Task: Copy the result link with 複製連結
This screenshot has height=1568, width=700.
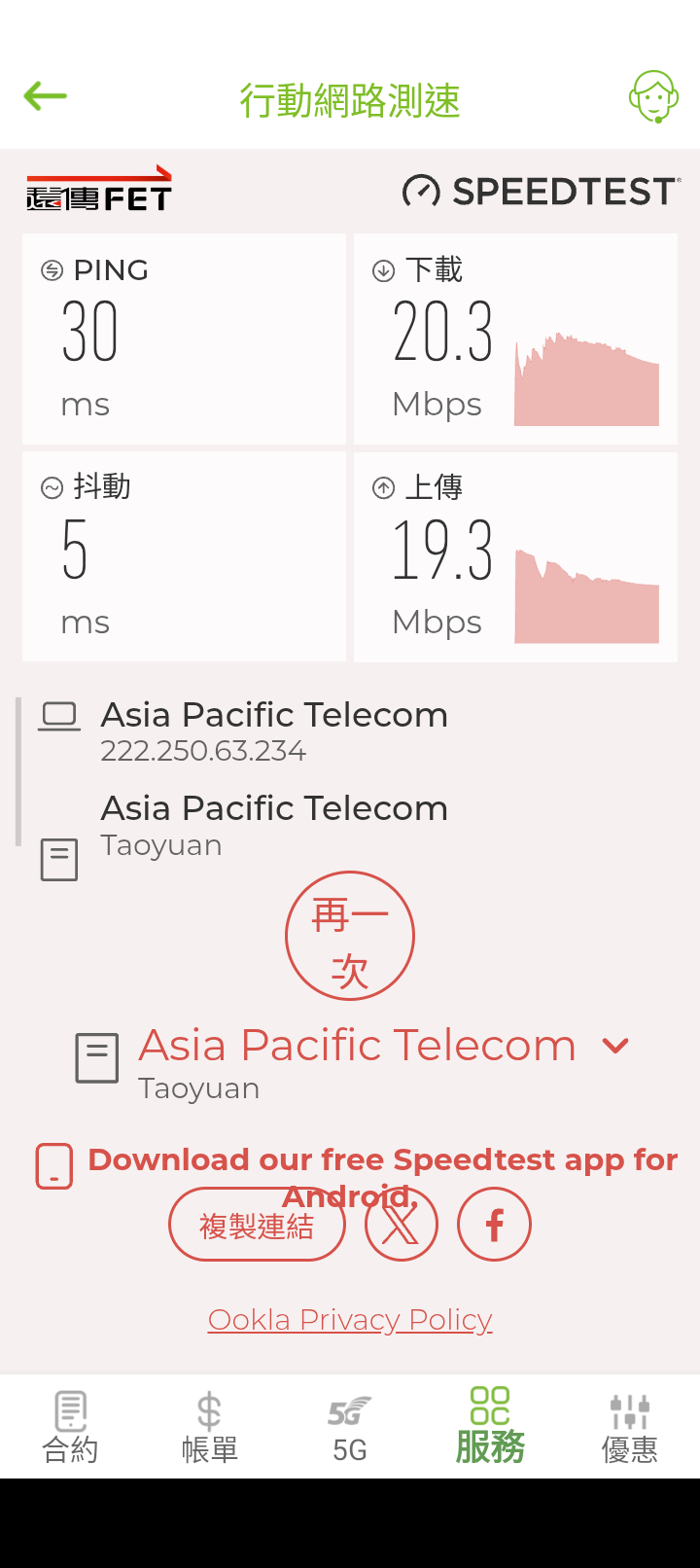Action: (x=257, y=1225)
